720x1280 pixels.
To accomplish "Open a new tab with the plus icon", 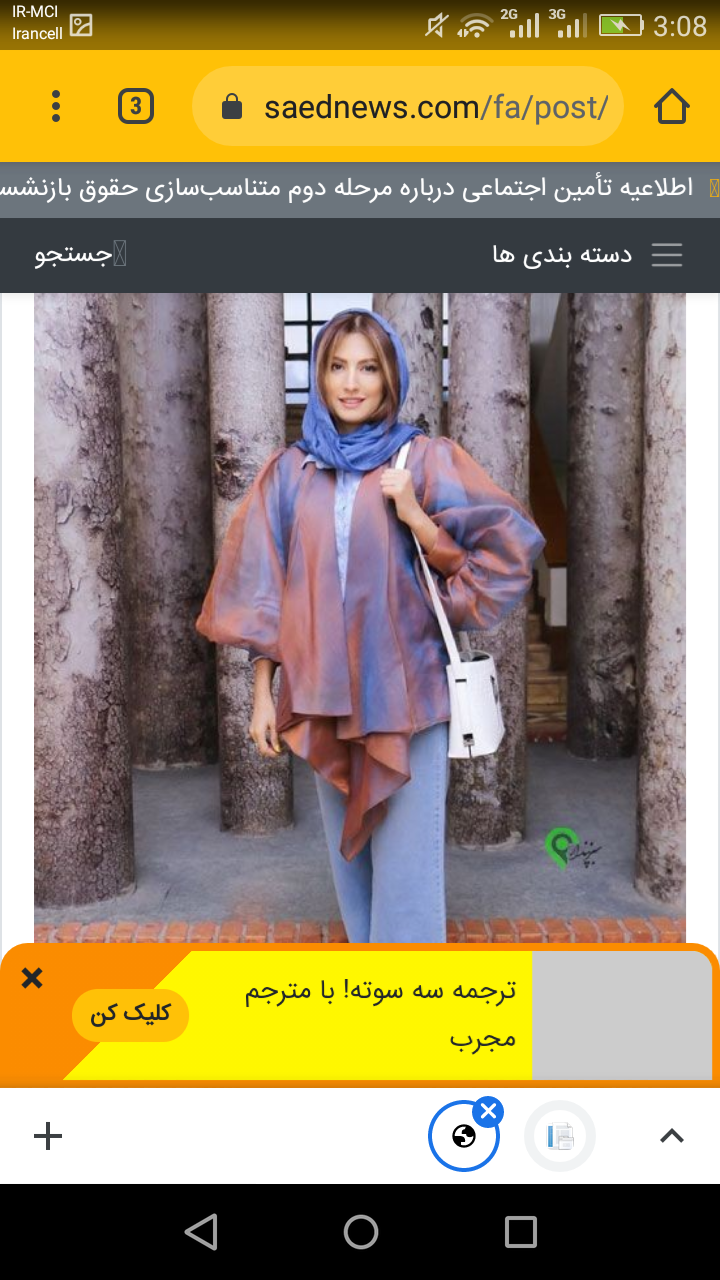I will point(48,1136).
